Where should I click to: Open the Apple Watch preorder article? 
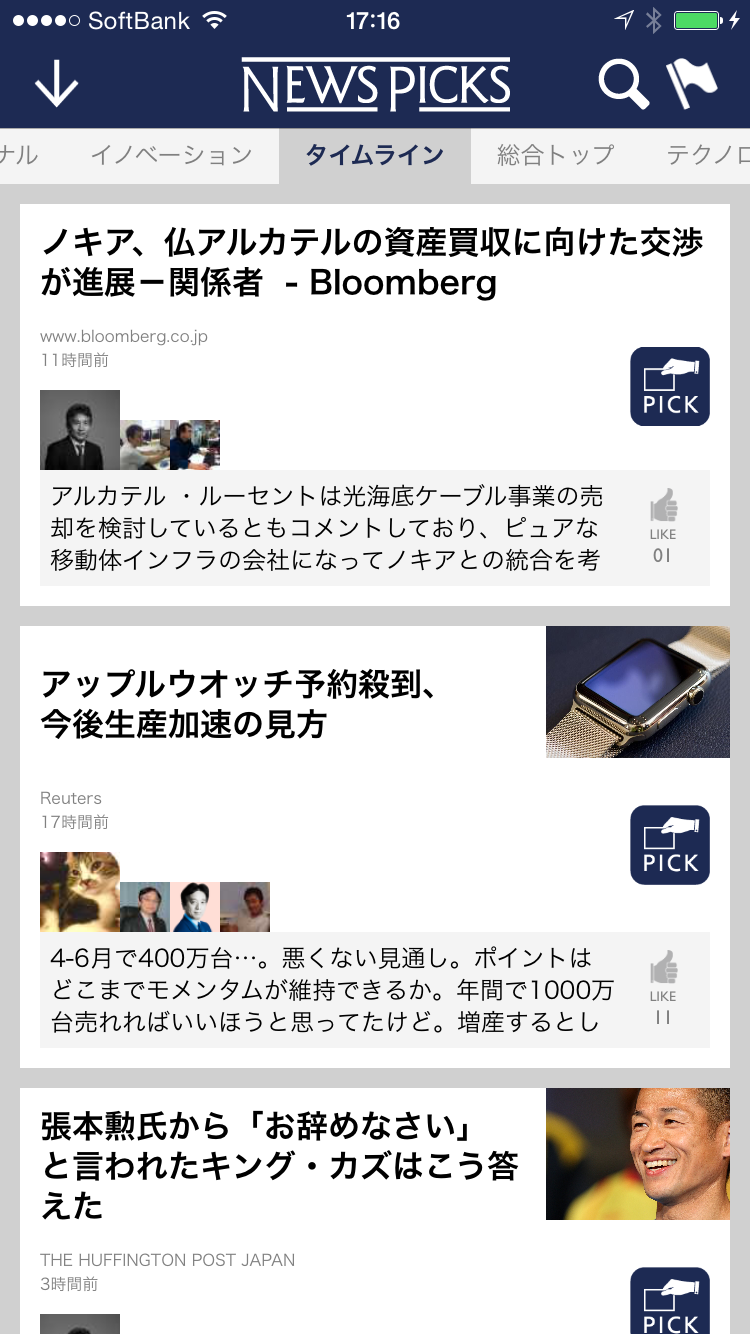[x=240, y=704]
